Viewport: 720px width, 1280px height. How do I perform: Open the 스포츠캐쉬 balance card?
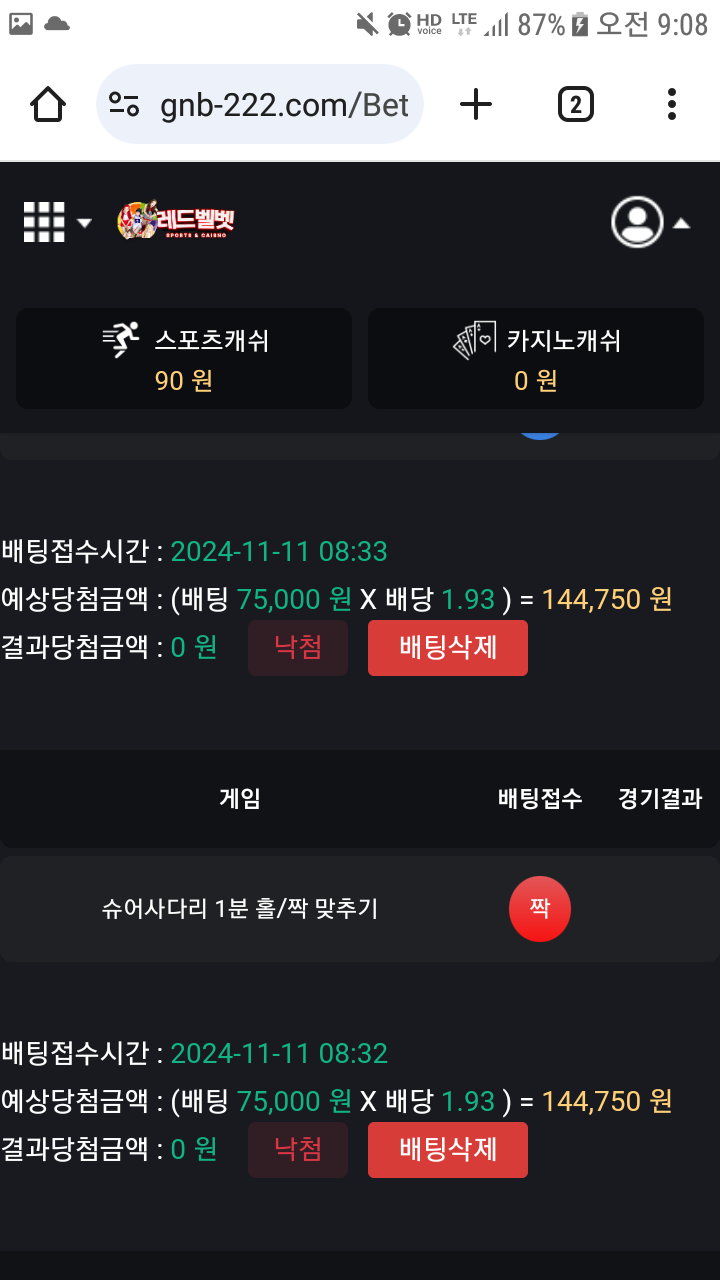[x=184, y=359]
